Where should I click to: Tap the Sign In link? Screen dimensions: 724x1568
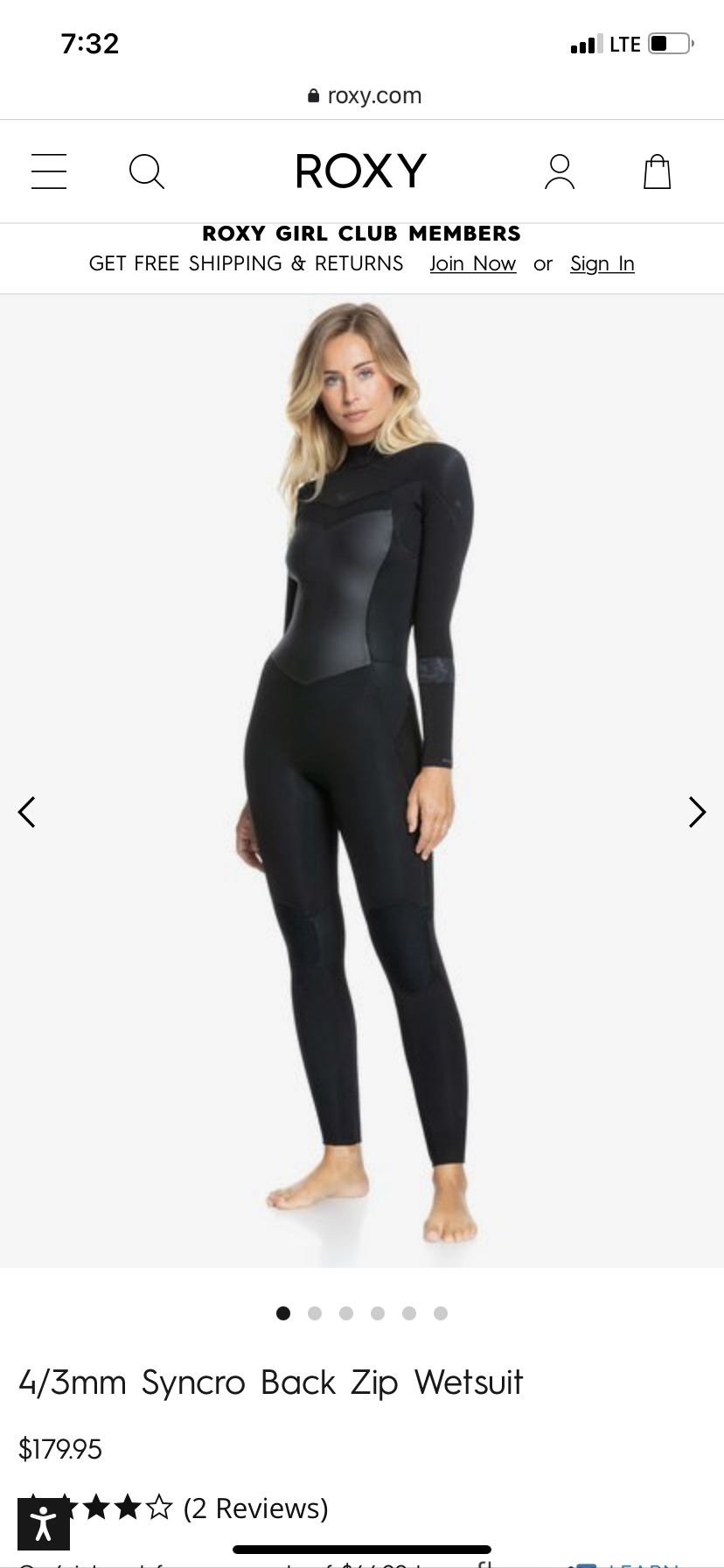click(x=602, y=263)
